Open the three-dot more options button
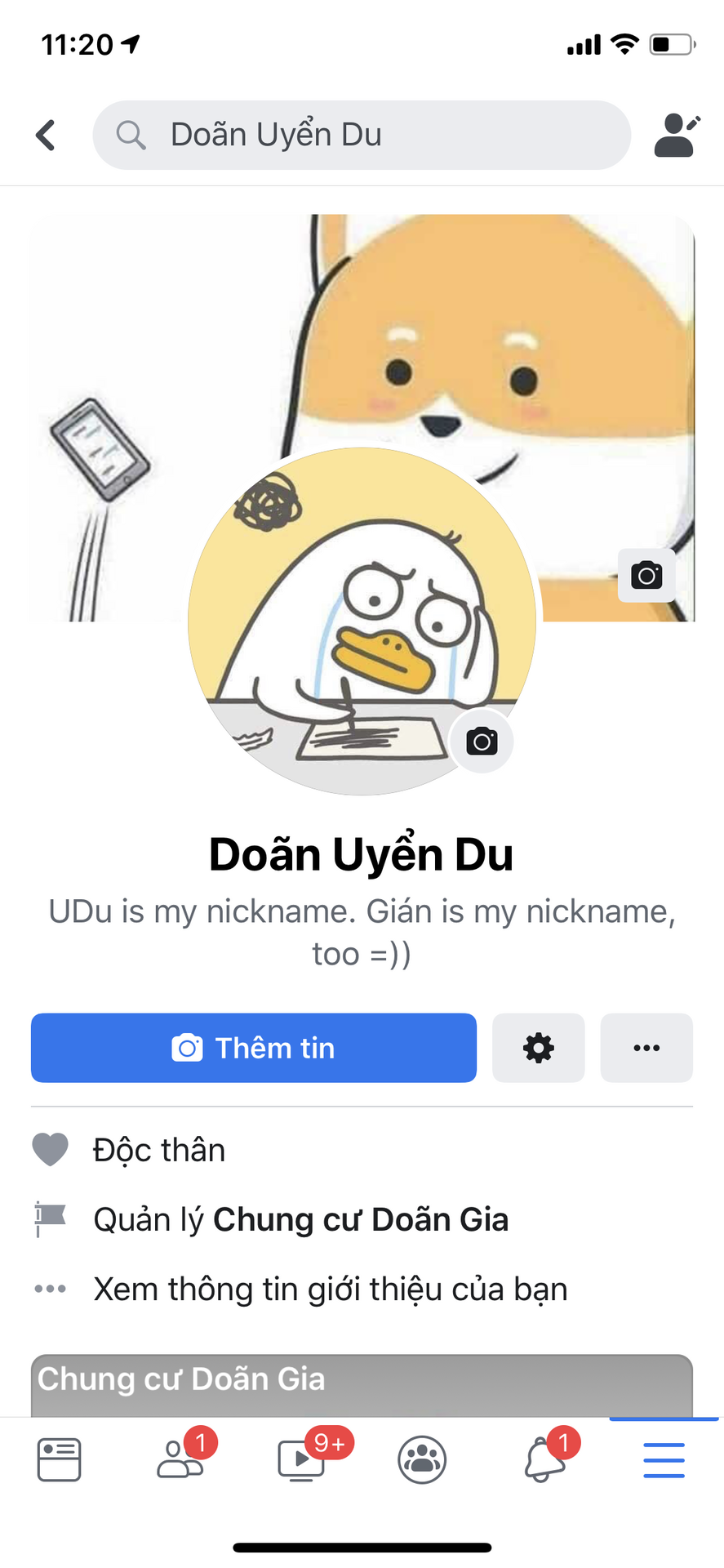 (x=646, y=1048)
